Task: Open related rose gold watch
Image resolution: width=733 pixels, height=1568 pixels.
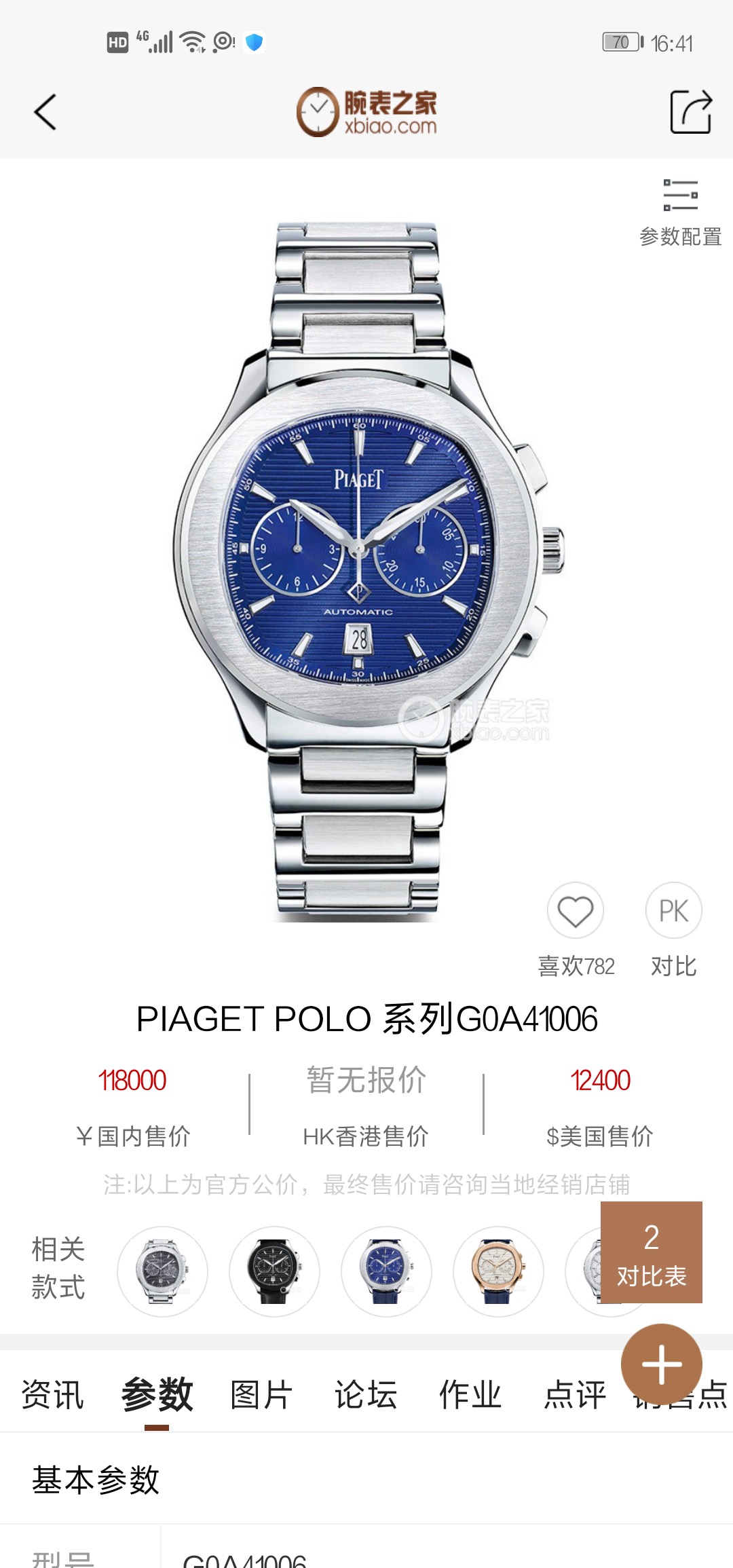Action: tap(498, 1271)
